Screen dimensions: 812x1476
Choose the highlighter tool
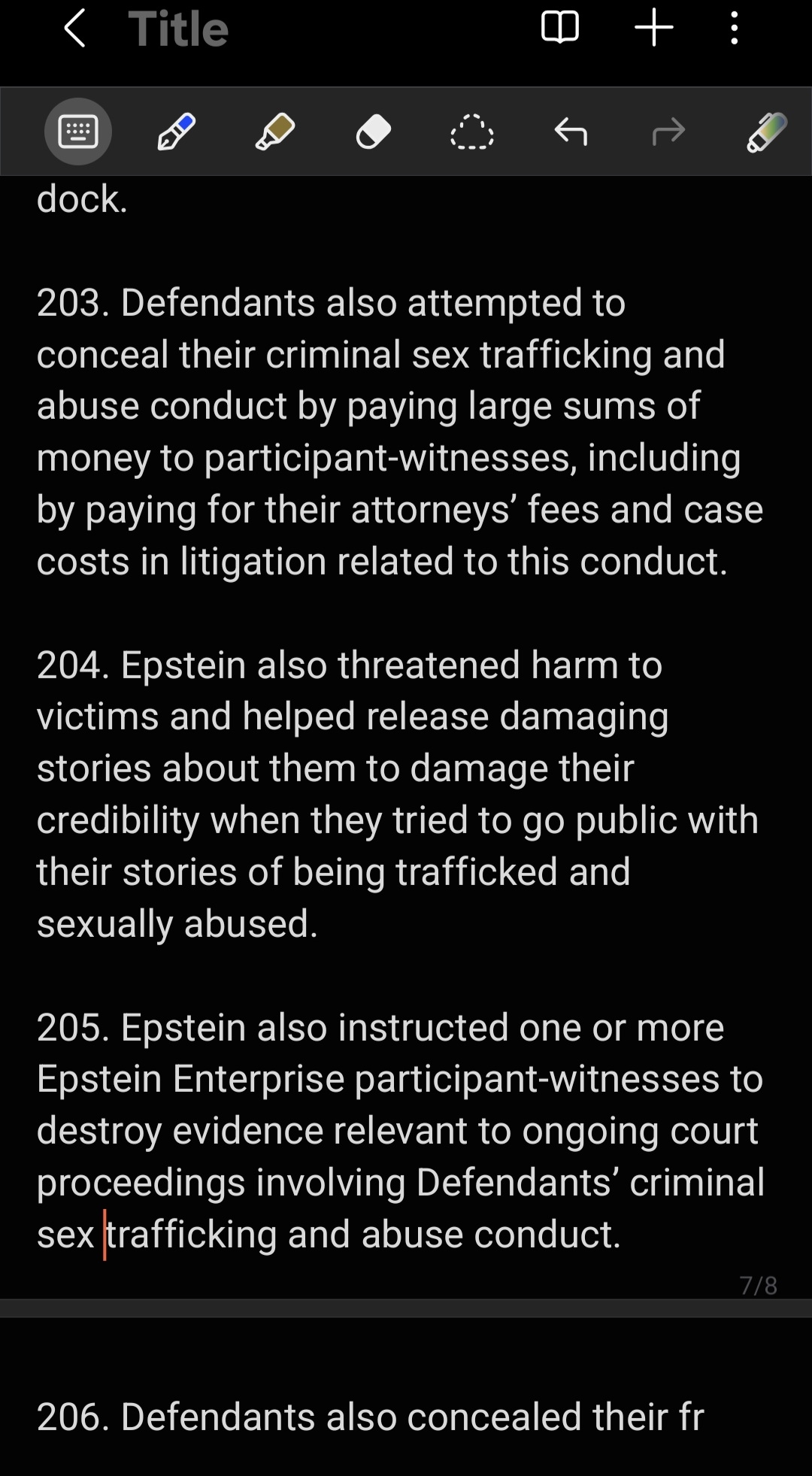pos(275,132)
